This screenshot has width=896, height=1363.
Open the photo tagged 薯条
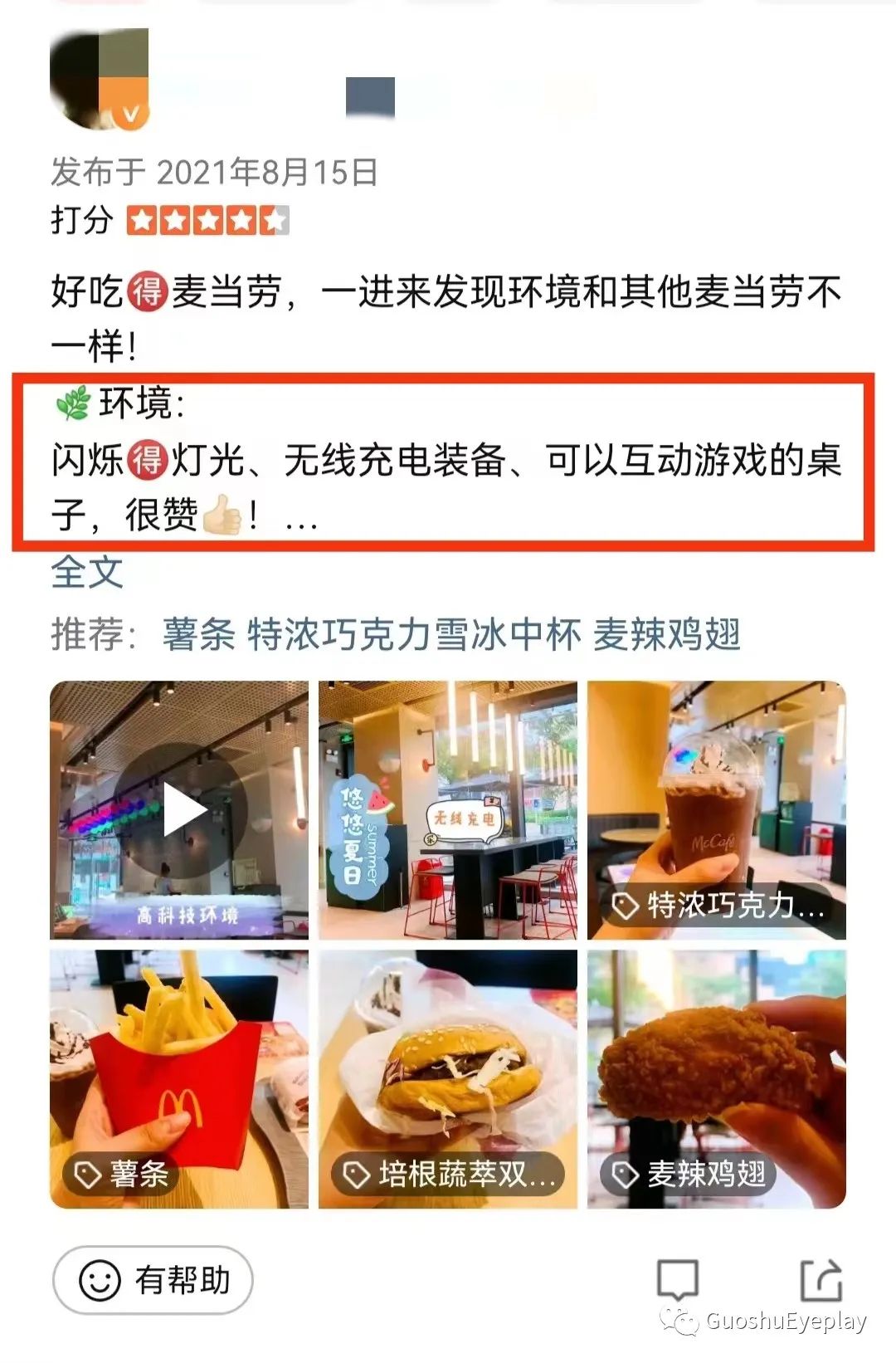(179, 1079)
